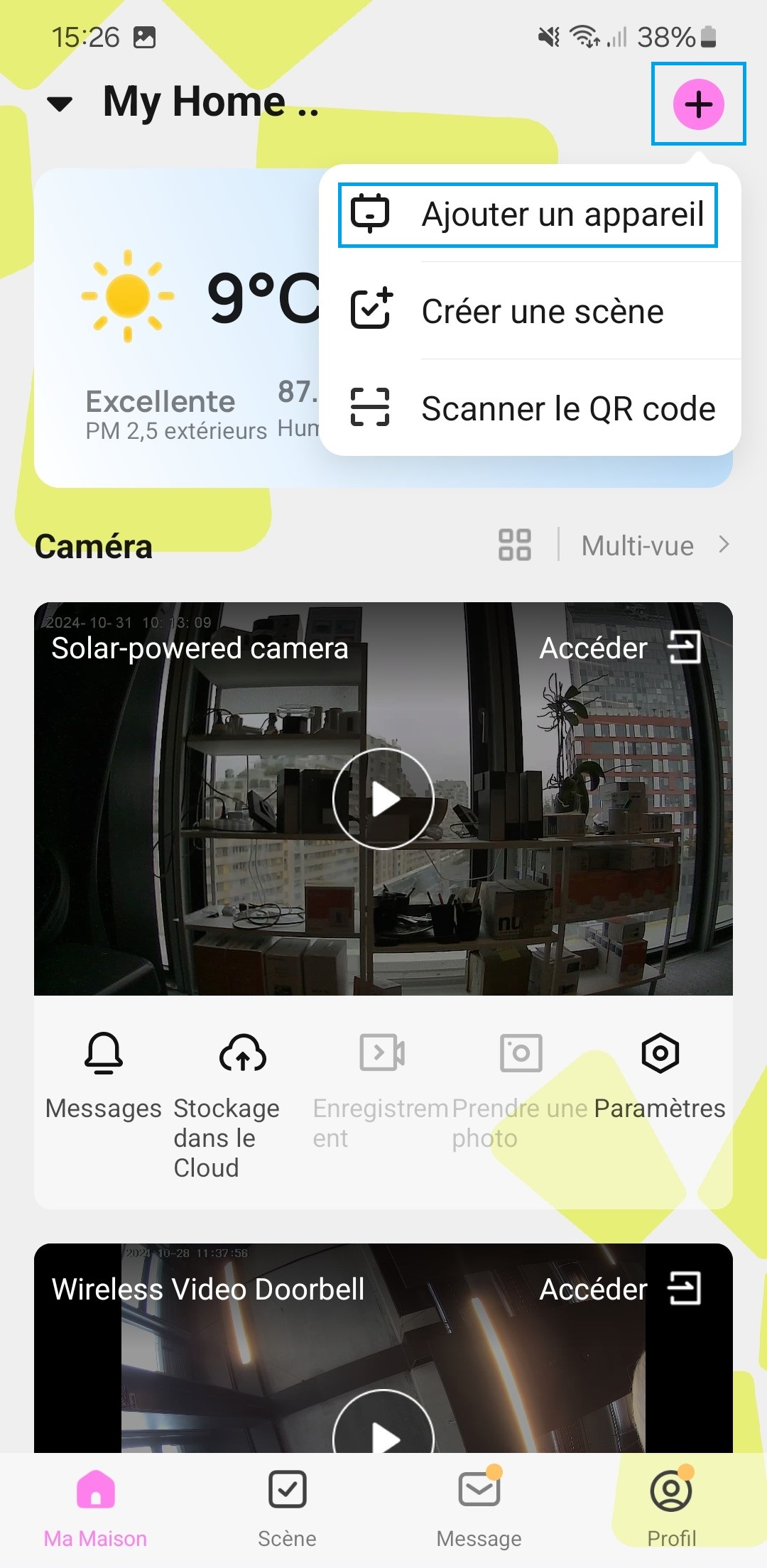Open camera Messages bell
This screenshot has height=1568, width=767.
[104, 1054]
